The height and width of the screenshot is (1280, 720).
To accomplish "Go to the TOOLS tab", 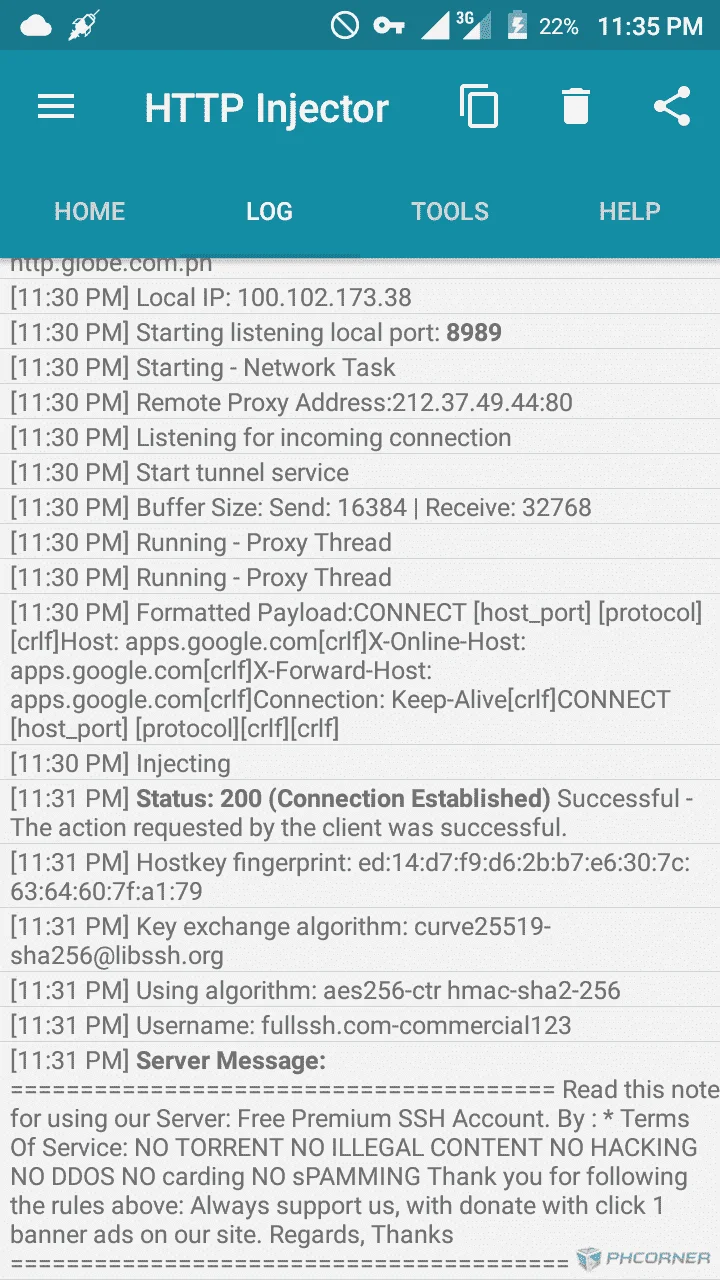I will pyautogui.click(x=450, y=211).
